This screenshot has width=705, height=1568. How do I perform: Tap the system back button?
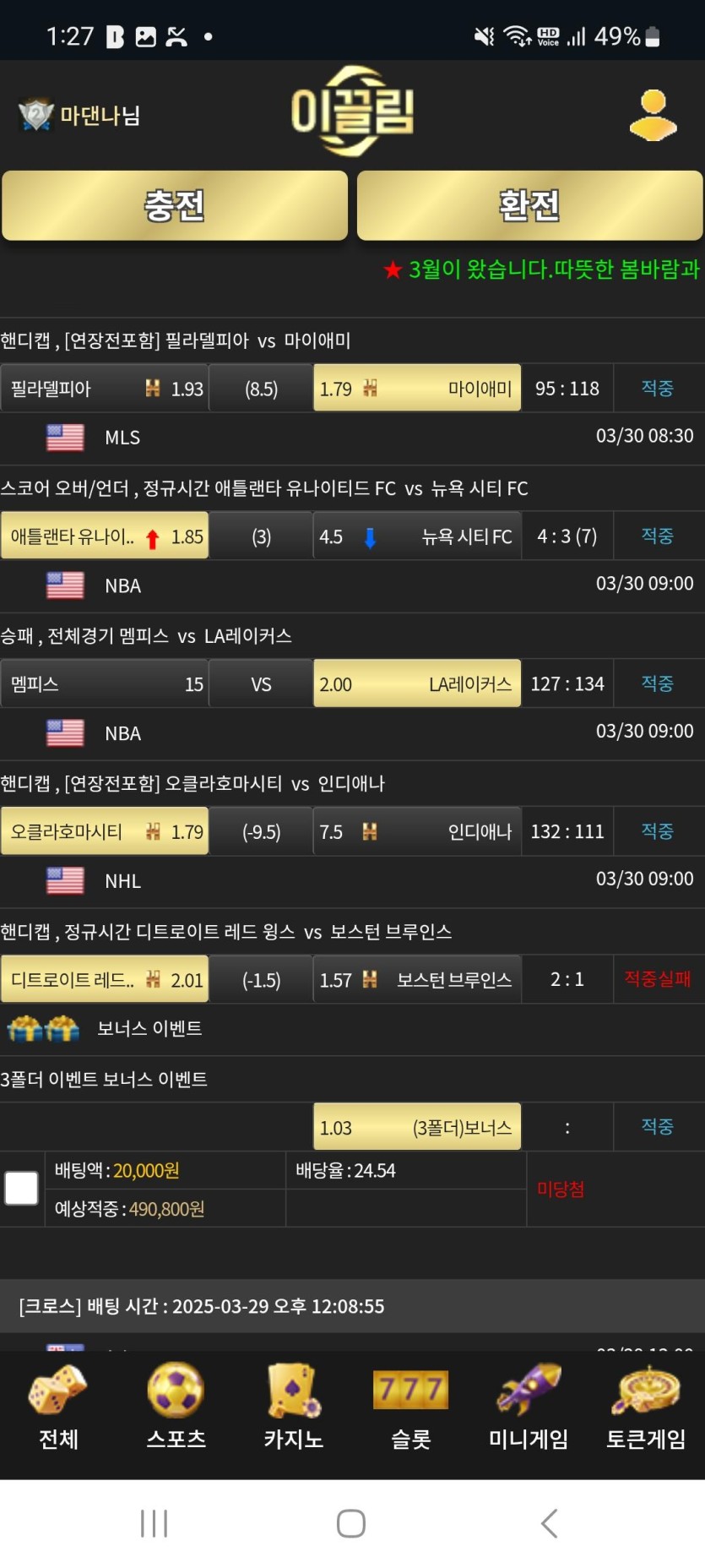tap(549, 1523)
